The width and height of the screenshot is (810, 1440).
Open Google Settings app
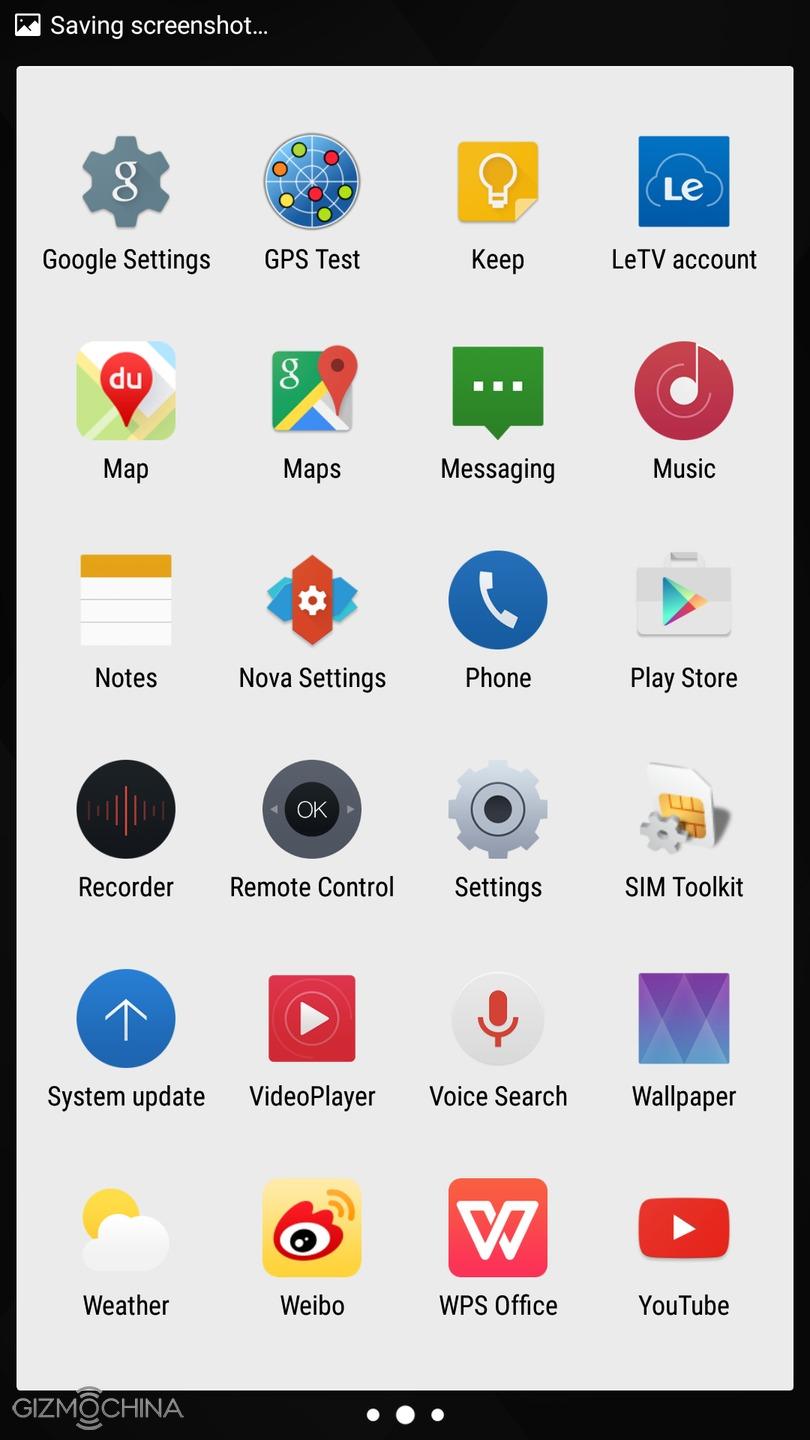tap(126, 183)
